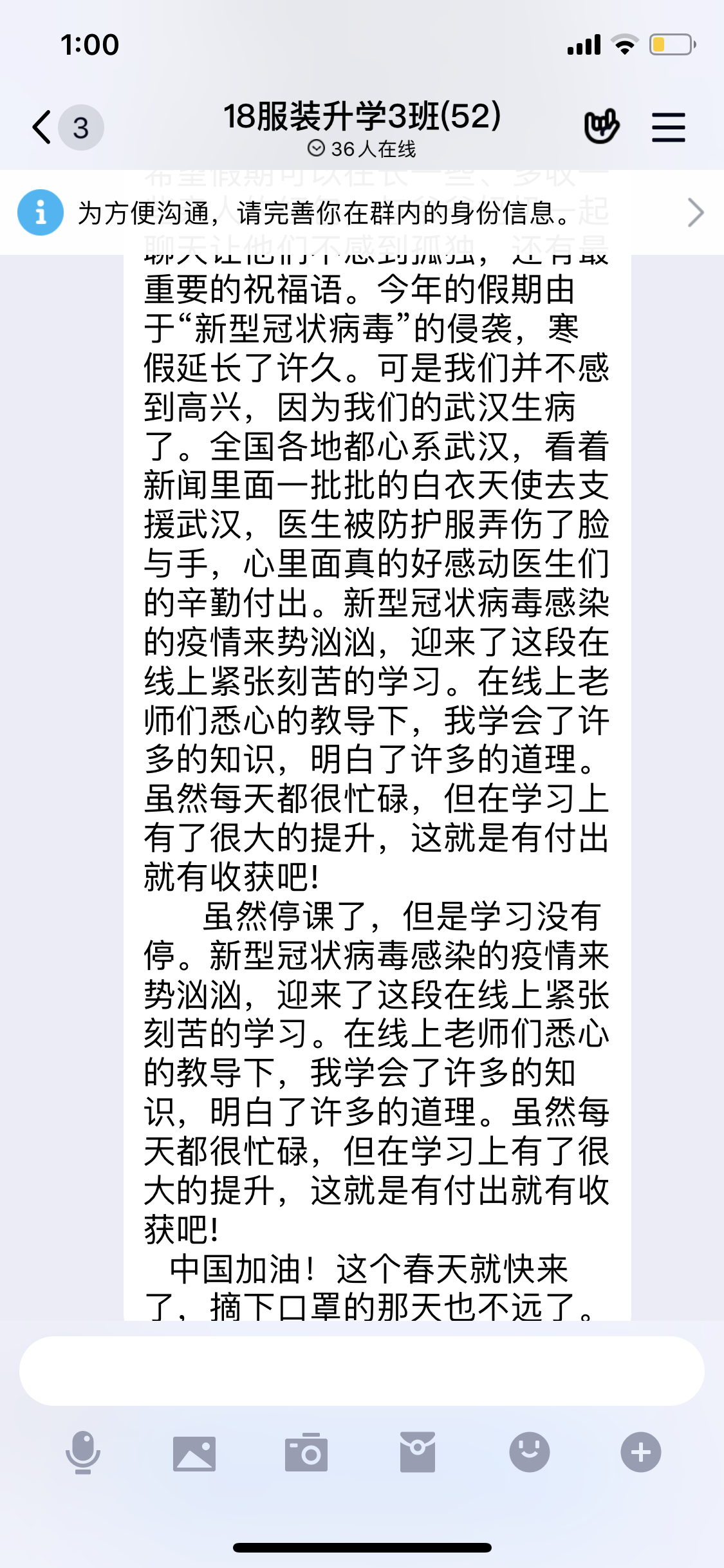Image resolution: width=724 pixels, height=1568 pixels.
Task: Open the banner to complete group identity info
Action: (362, 213)
